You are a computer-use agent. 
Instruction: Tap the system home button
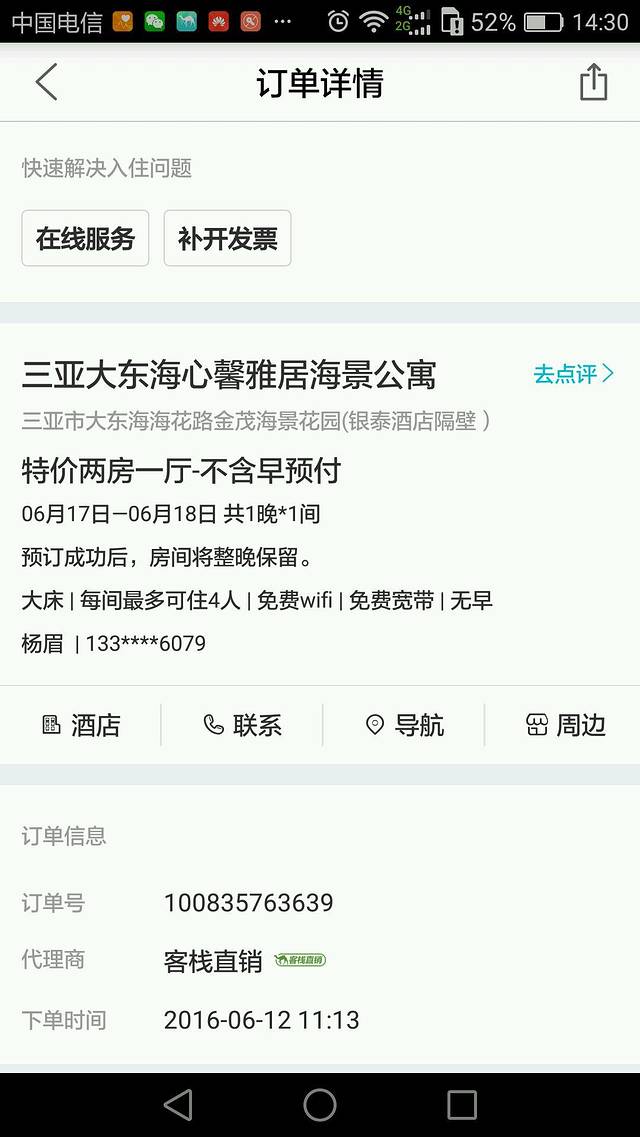pyautogui.click(x=320, y=1105)
